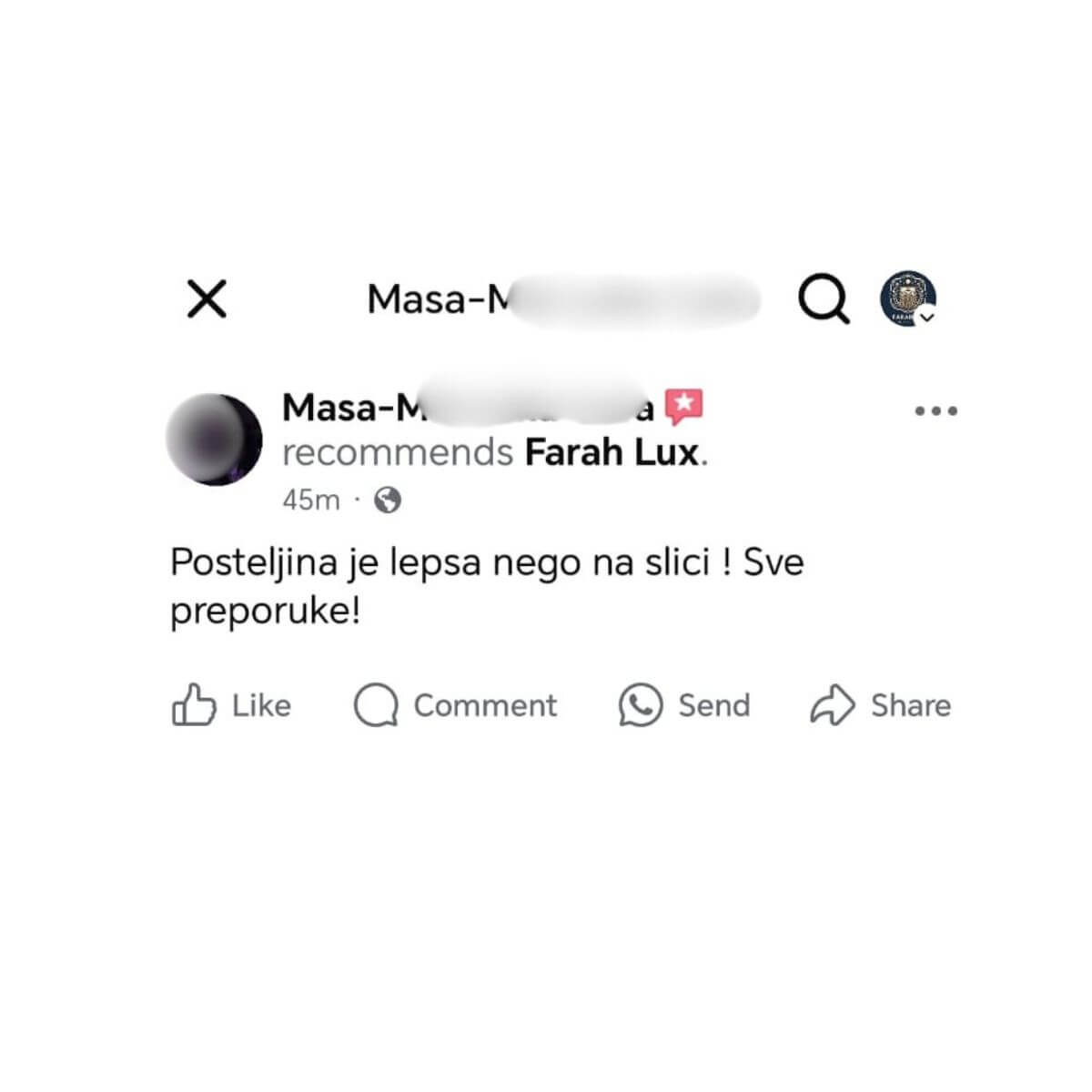Share the Farah Lux recommendation
Viewport: 1092px width, 1092px height.
pos(880,705)
